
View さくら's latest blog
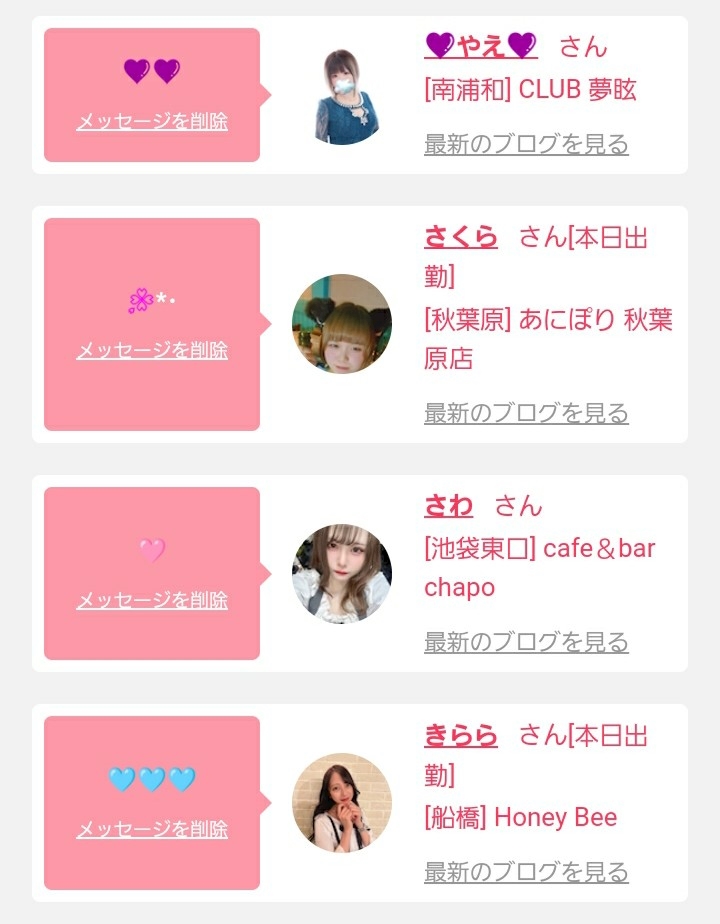point(526,413)
